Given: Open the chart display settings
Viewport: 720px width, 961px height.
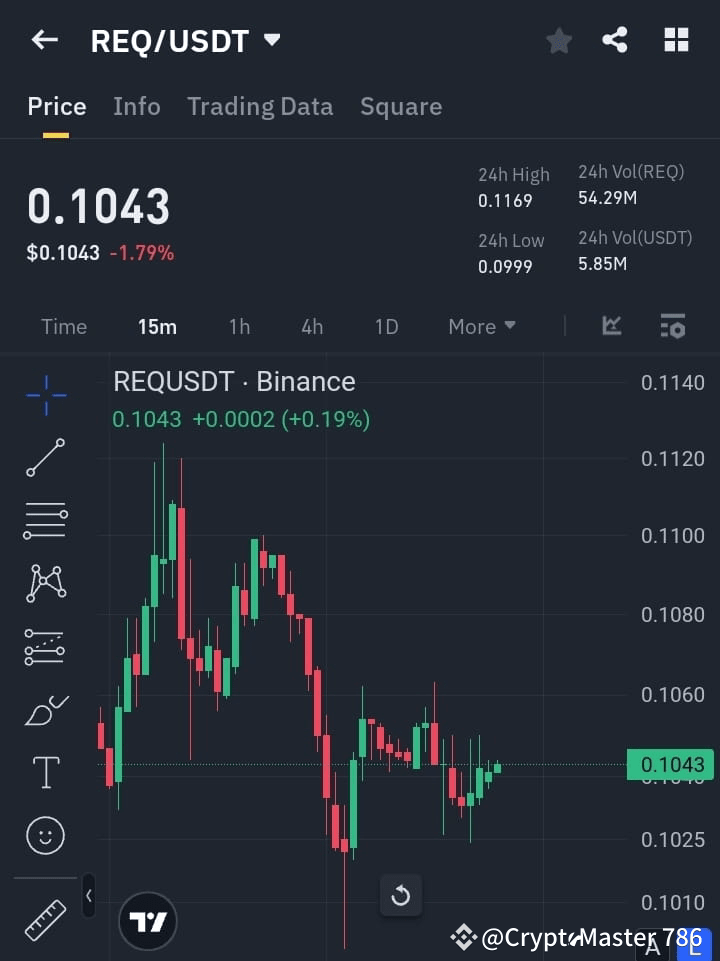Looking at the screenshot, I should [x=672, y=326].
